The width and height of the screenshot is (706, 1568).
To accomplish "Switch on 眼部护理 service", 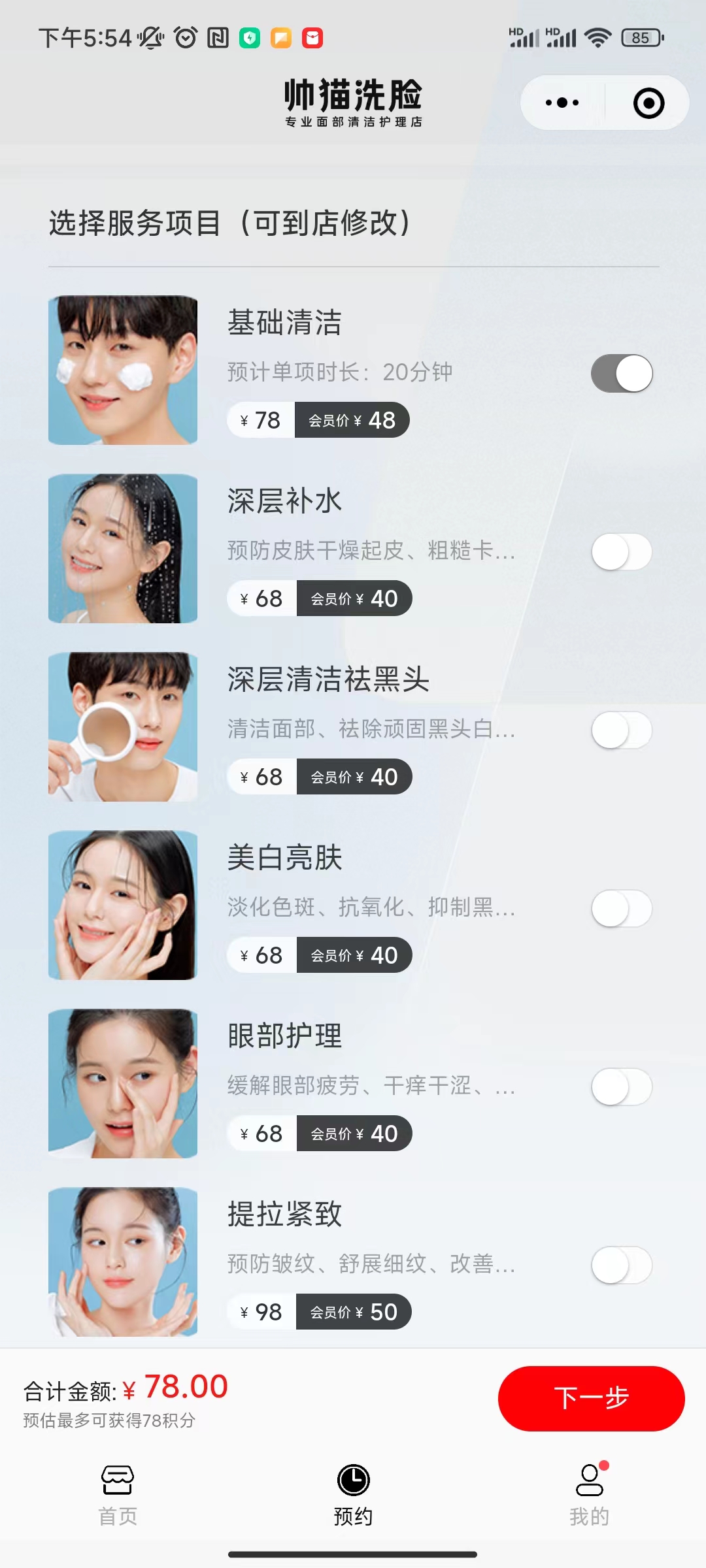I will coord(622,1087).
